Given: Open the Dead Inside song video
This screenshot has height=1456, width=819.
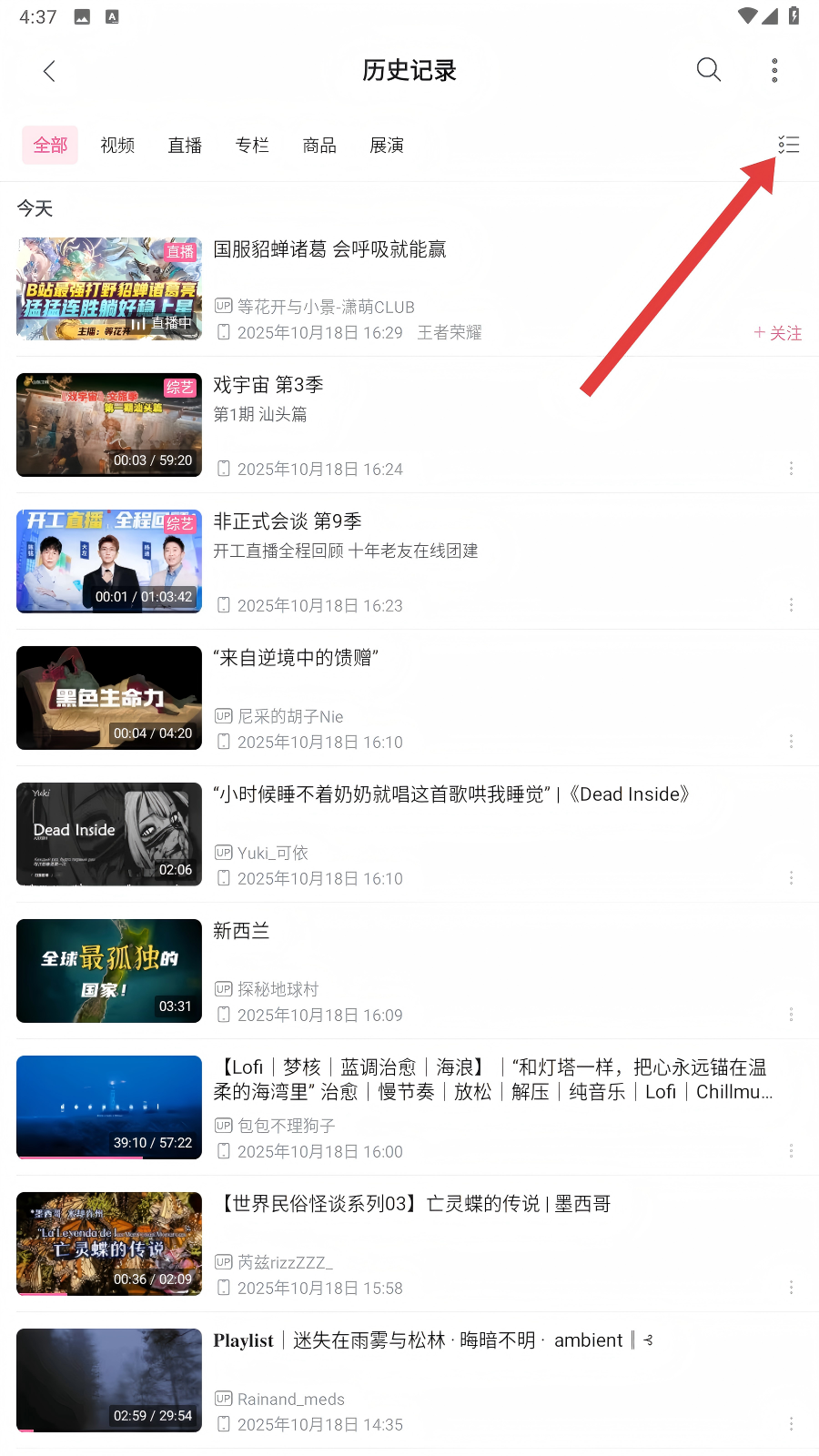Looking at the screenshot, I should click(450, 795).
